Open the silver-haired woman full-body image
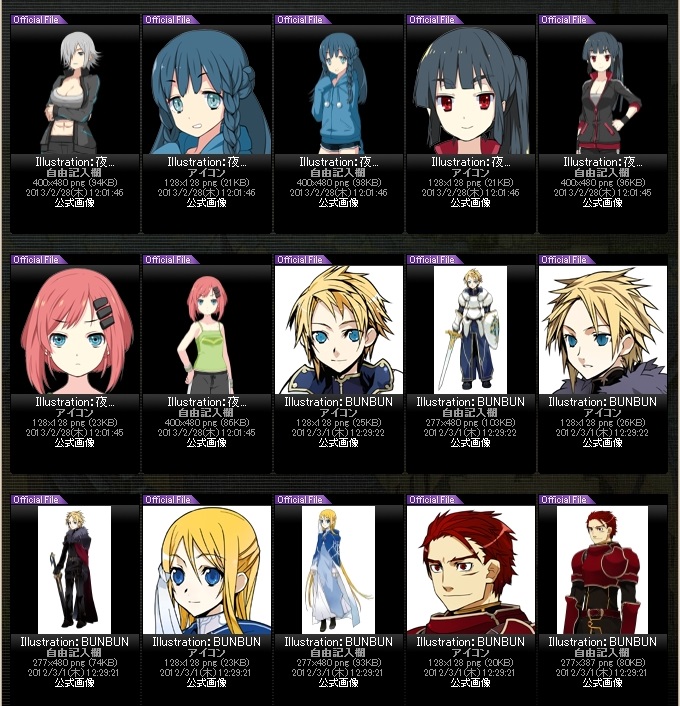 tap(75, 90)
